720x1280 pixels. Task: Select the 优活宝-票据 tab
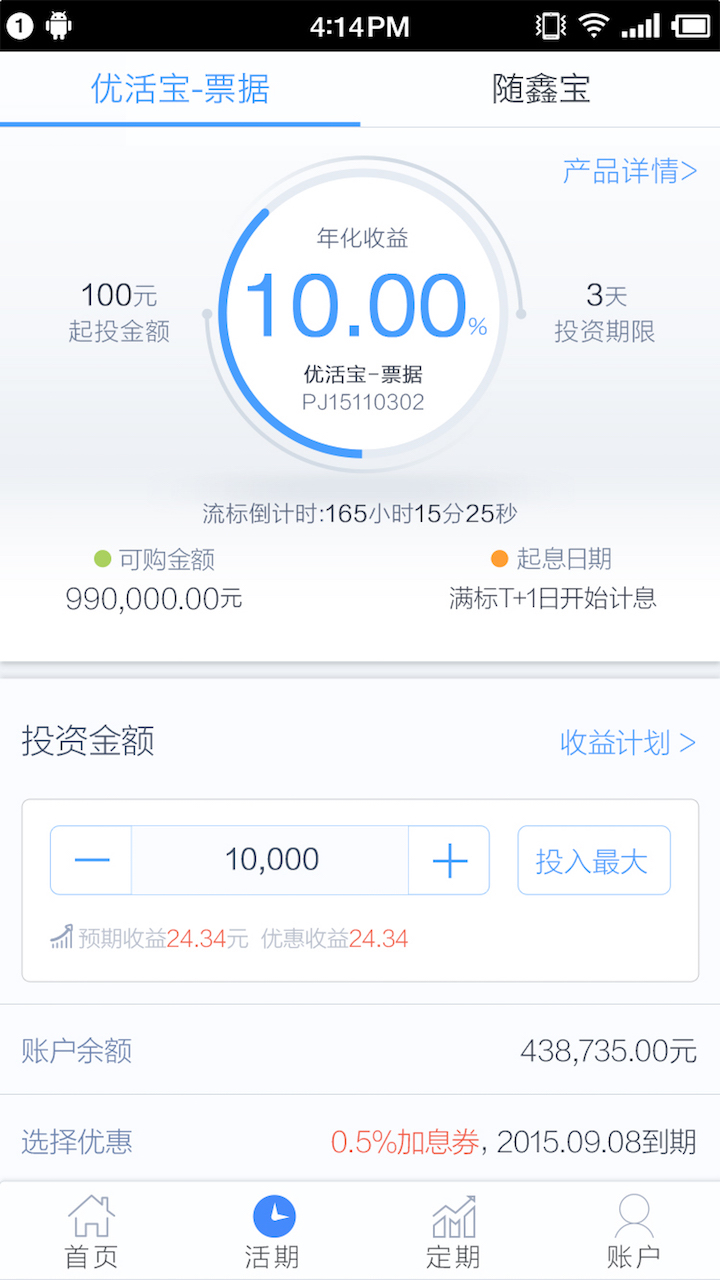pos(178,86)
